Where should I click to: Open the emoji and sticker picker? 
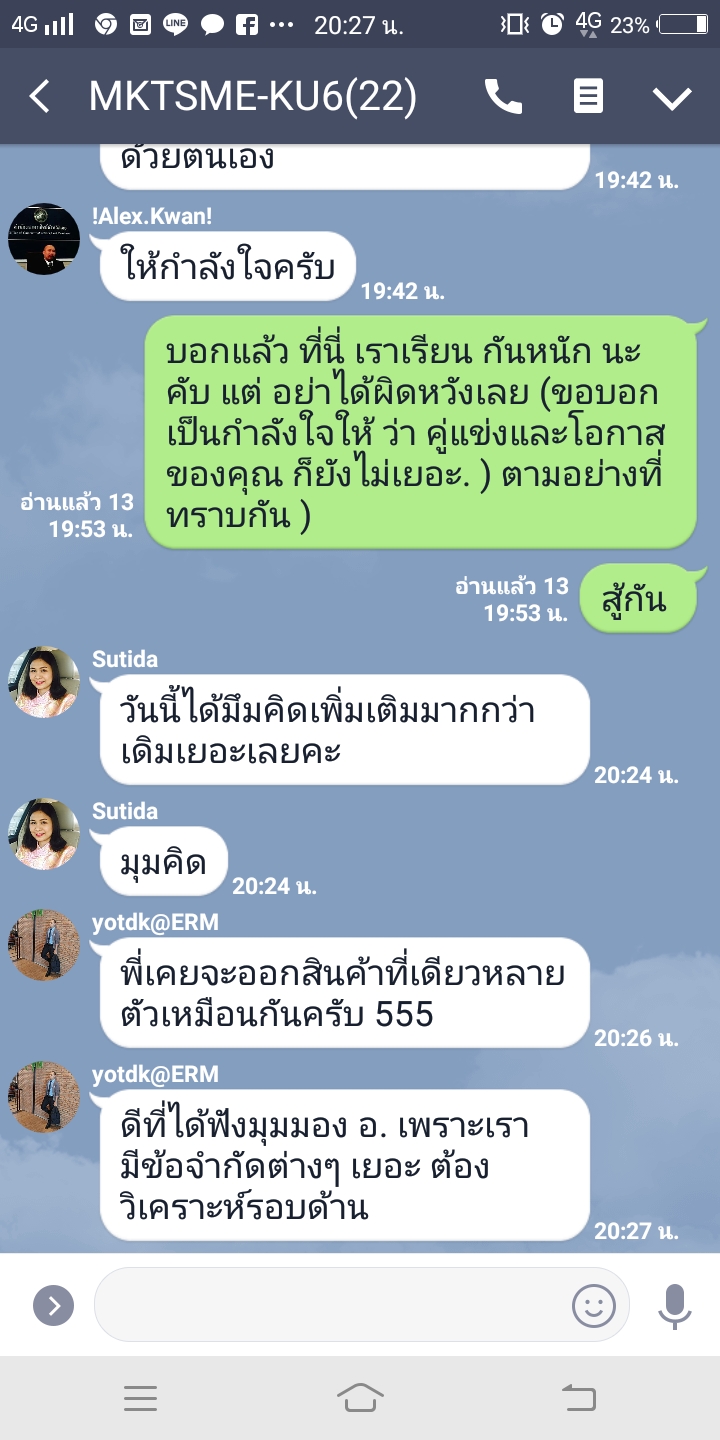click(x=593, y=1305)
